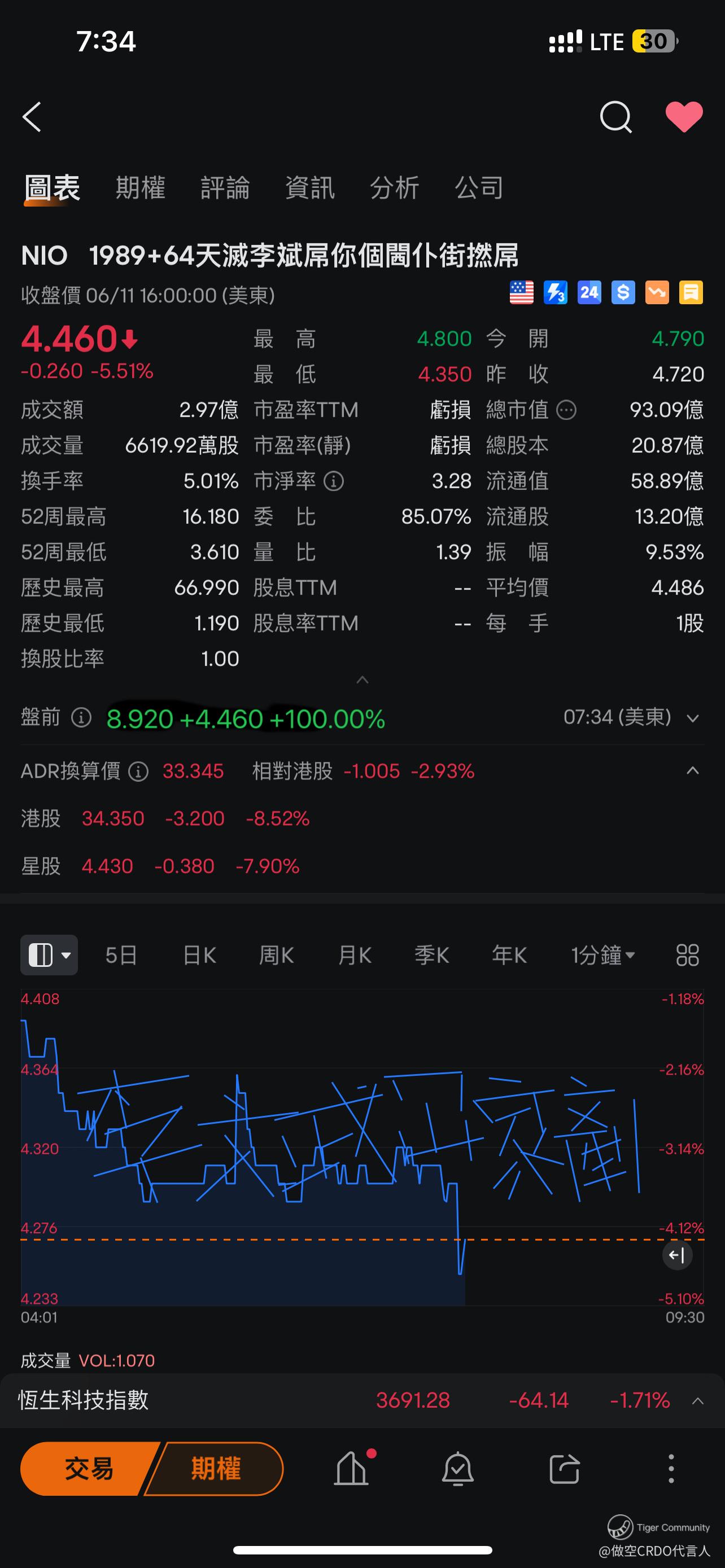725x1568 pixels.
Task: Select the 日K chart
Action: tap(199, 955)
